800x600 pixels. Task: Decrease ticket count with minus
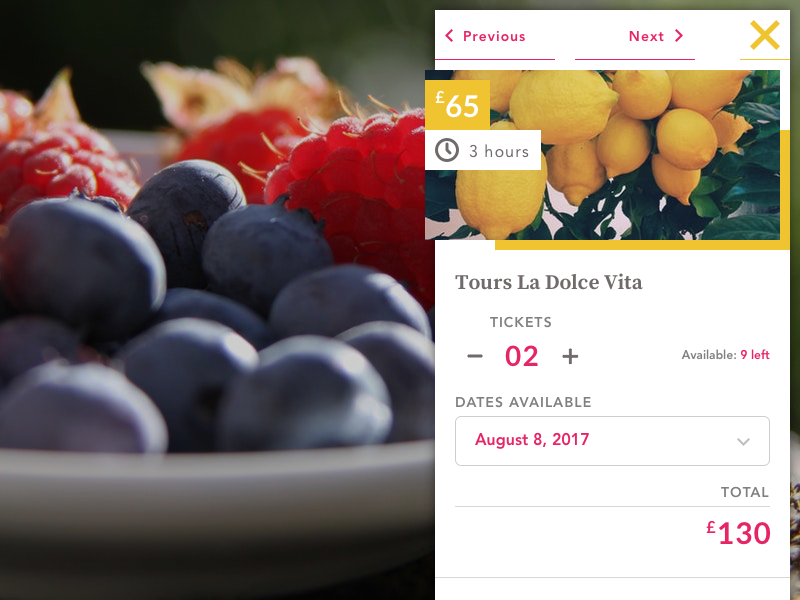[475, 356]
